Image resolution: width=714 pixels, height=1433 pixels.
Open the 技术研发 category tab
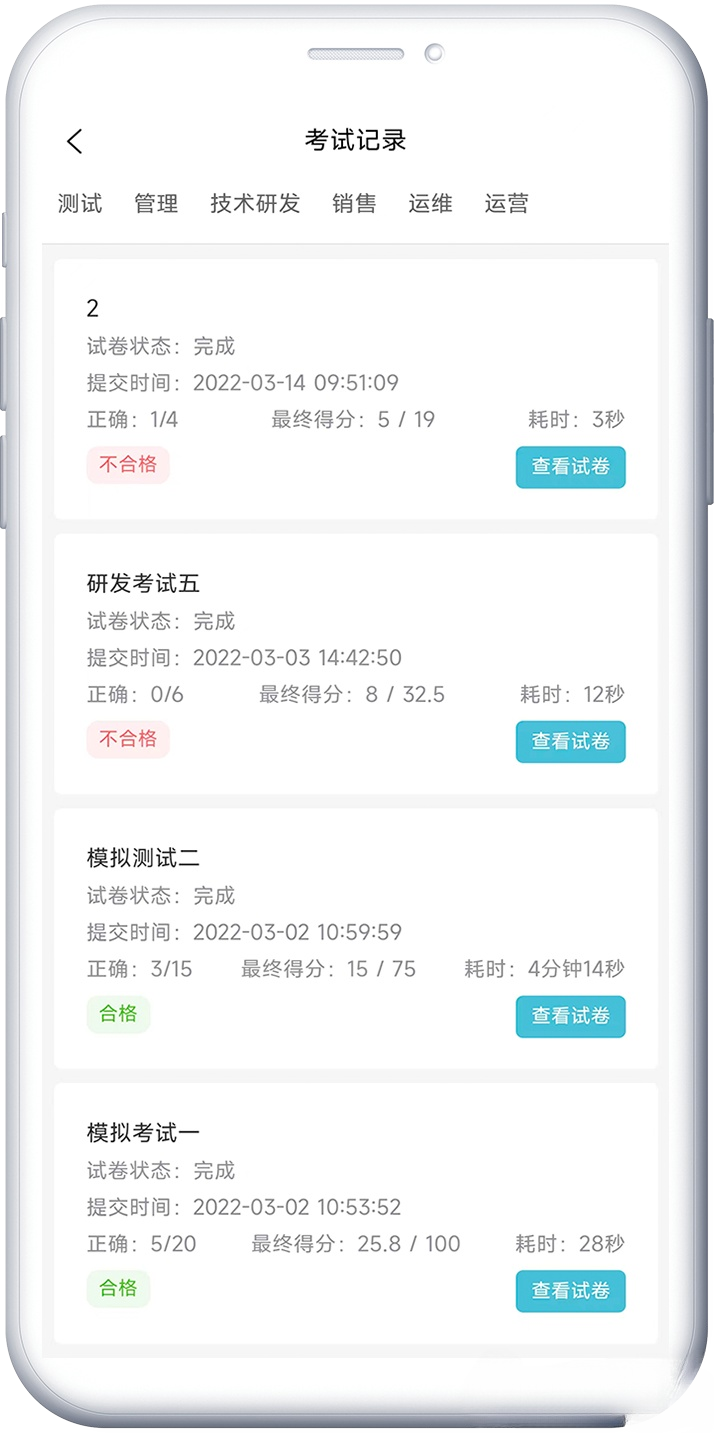tap(255, 204)
